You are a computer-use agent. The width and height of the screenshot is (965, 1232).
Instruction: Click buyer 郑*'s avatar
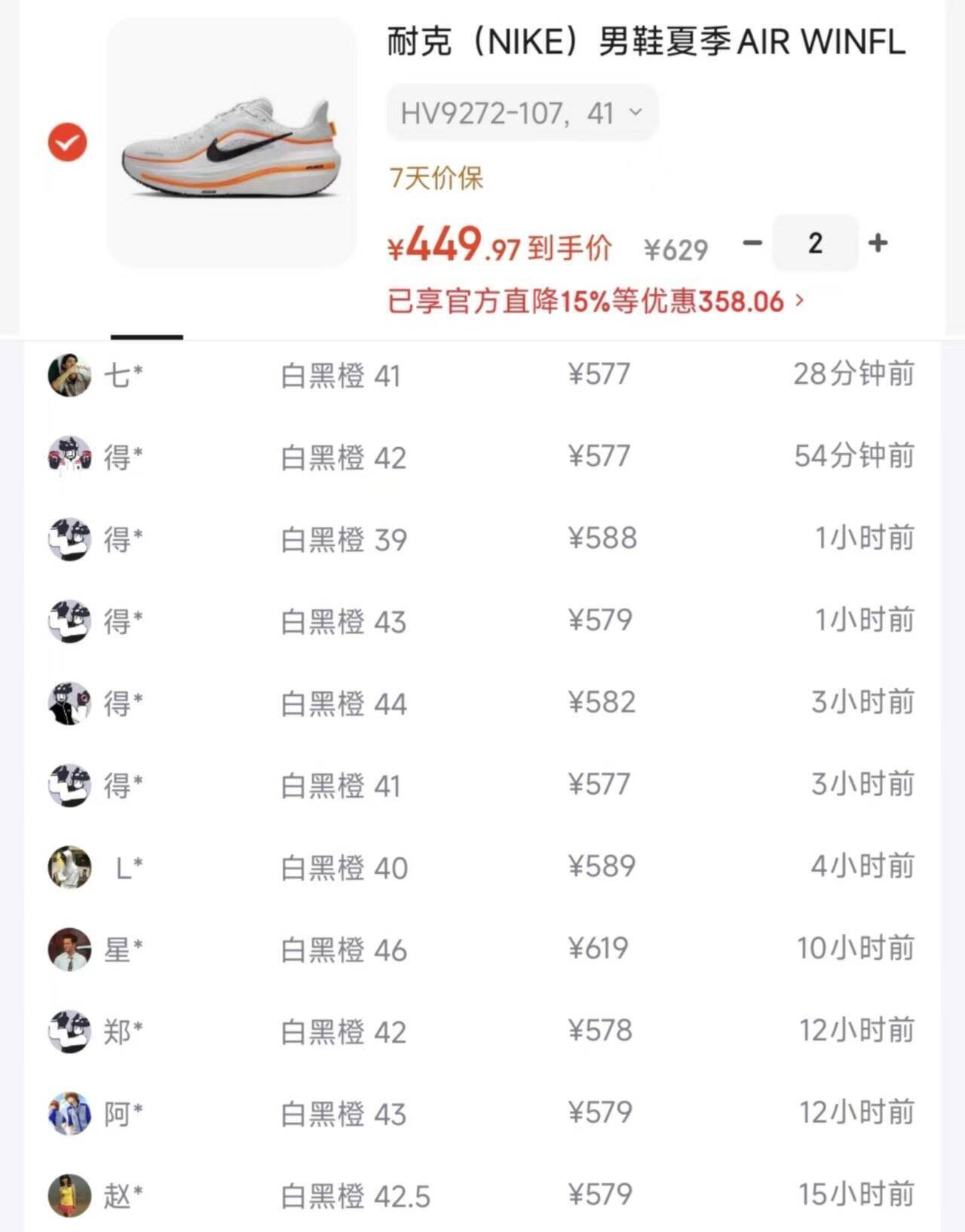tap(69, 1032)
